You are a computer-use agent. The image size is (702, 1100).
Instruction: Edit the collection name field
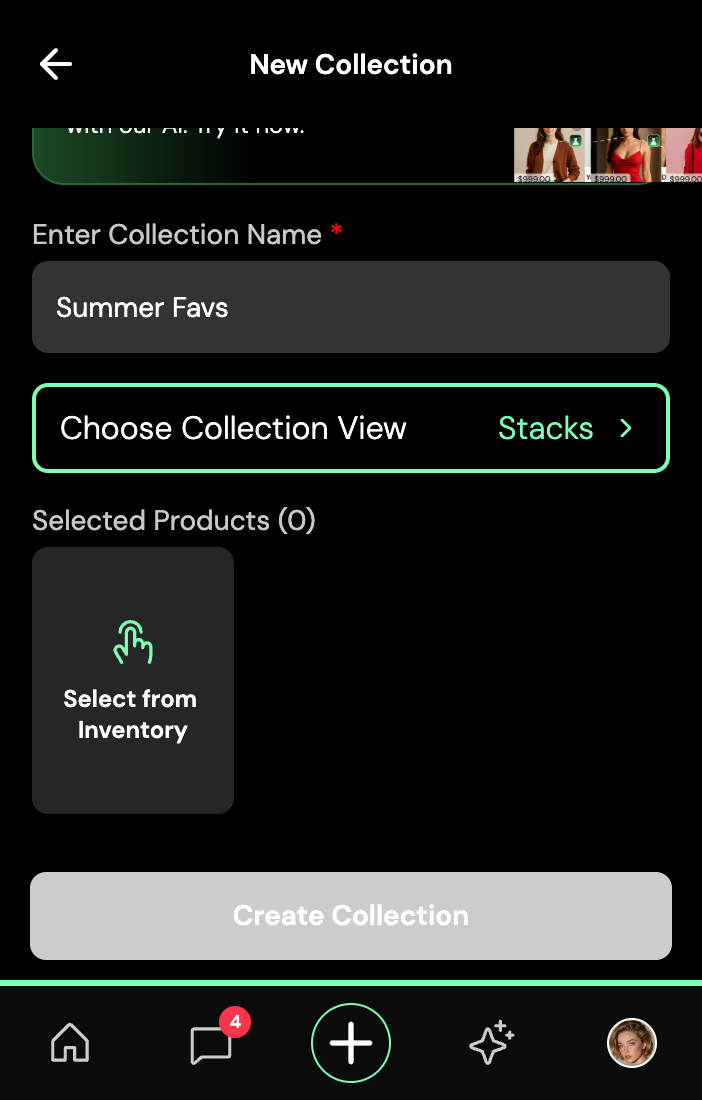350,307
